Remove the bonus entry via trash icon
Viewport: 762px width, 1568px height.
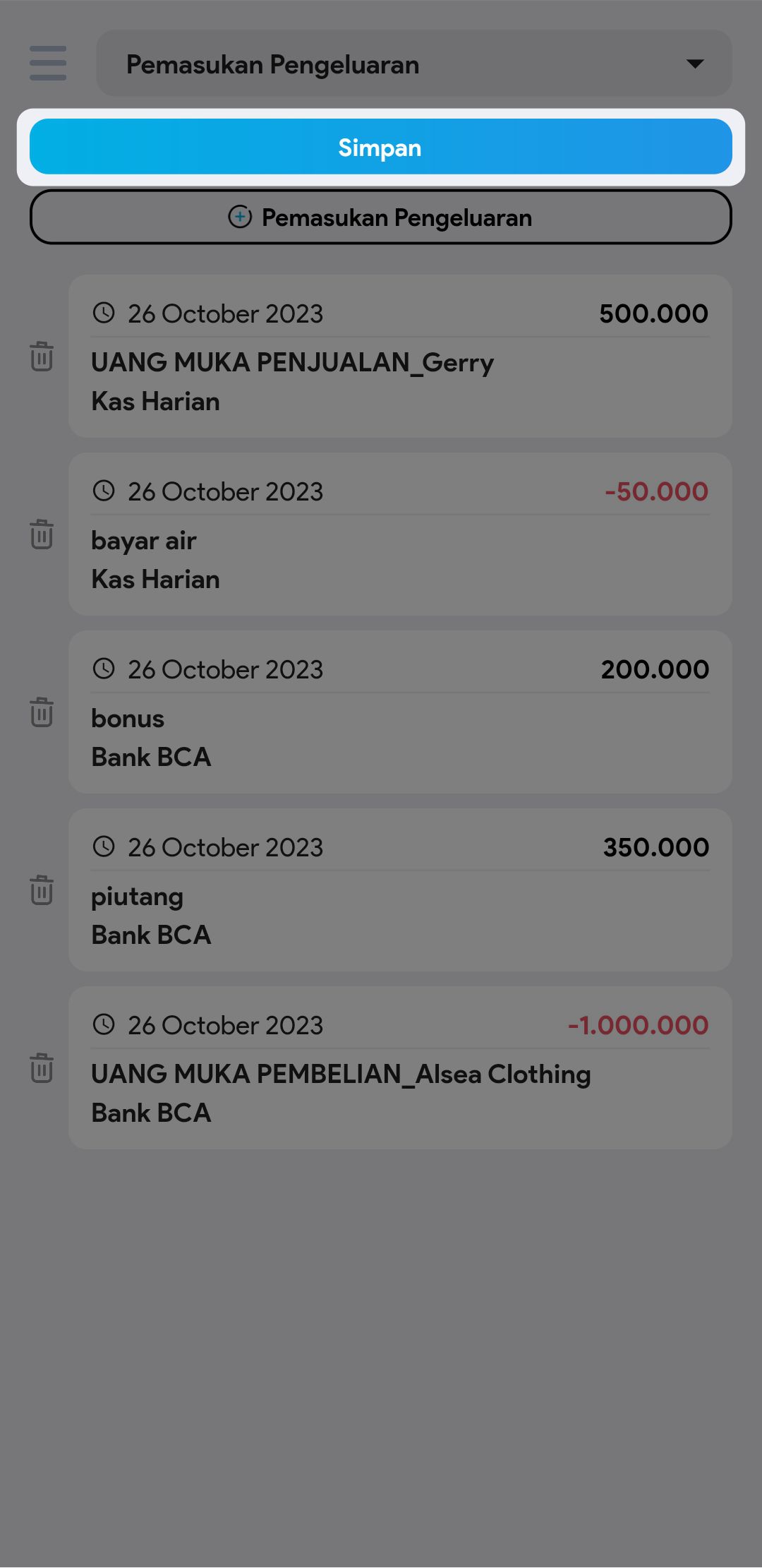pos(42,712)
